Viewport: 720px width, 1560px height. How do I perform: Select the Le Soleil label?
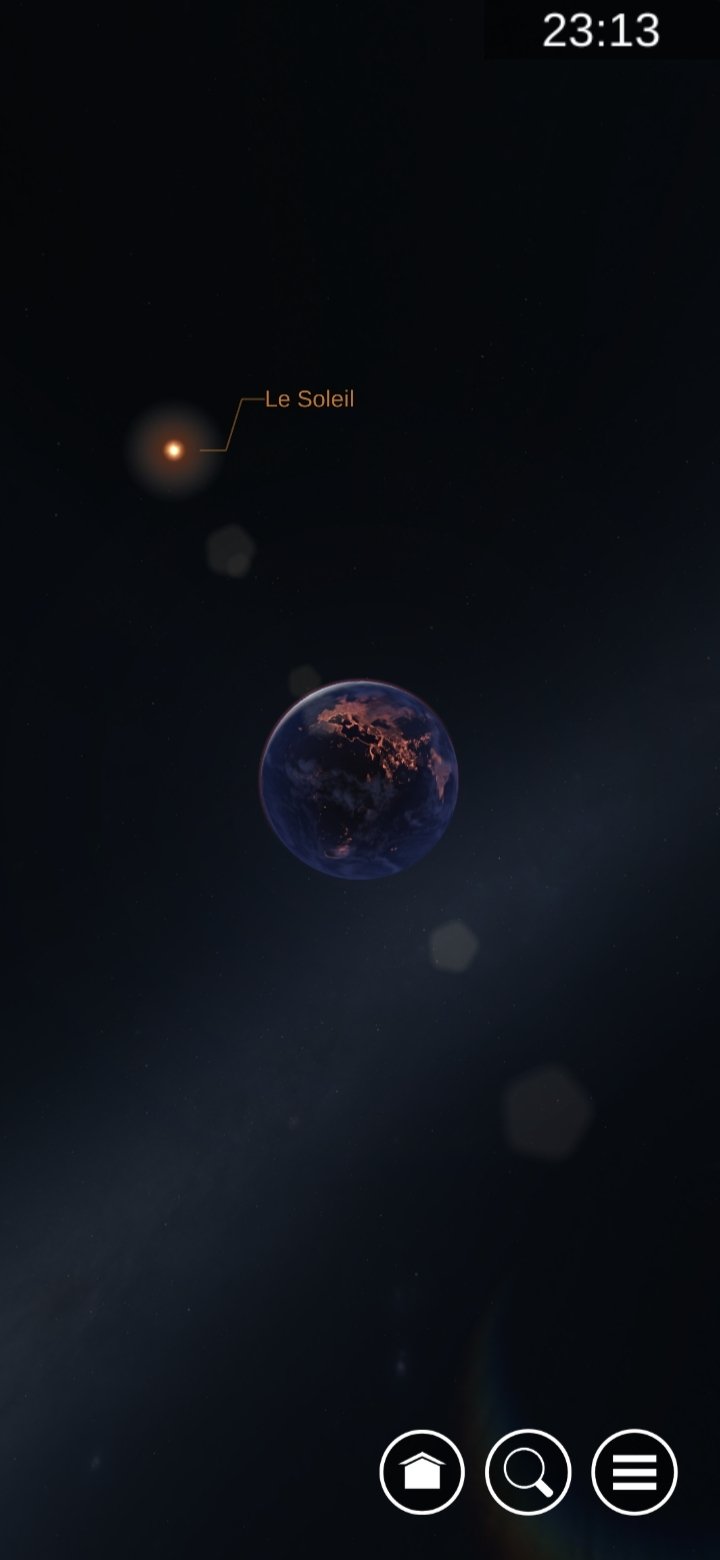click(x=309, y=399)
